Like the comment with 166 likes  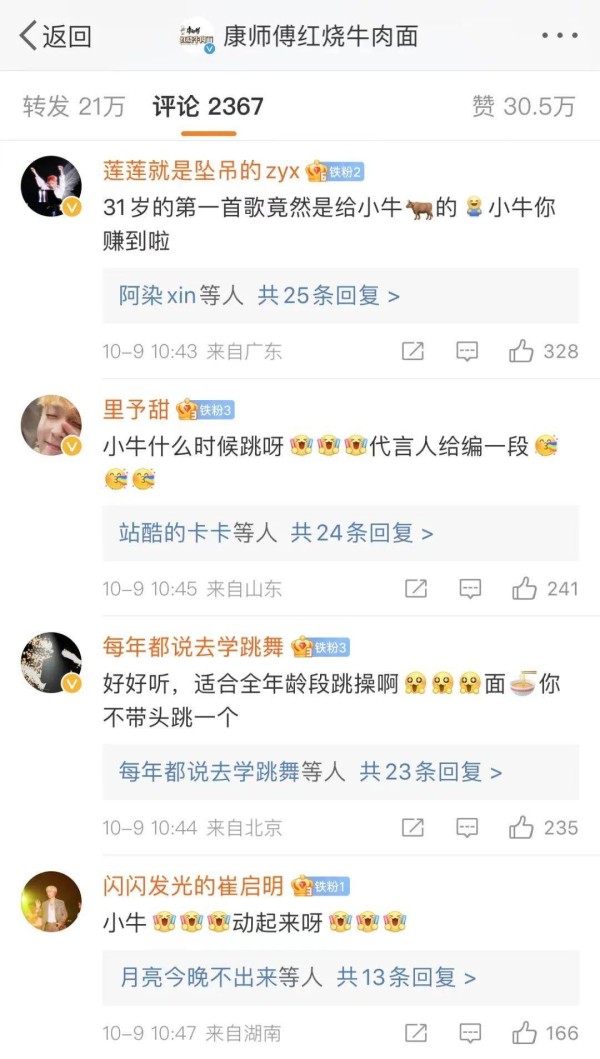coord(545,1033)
